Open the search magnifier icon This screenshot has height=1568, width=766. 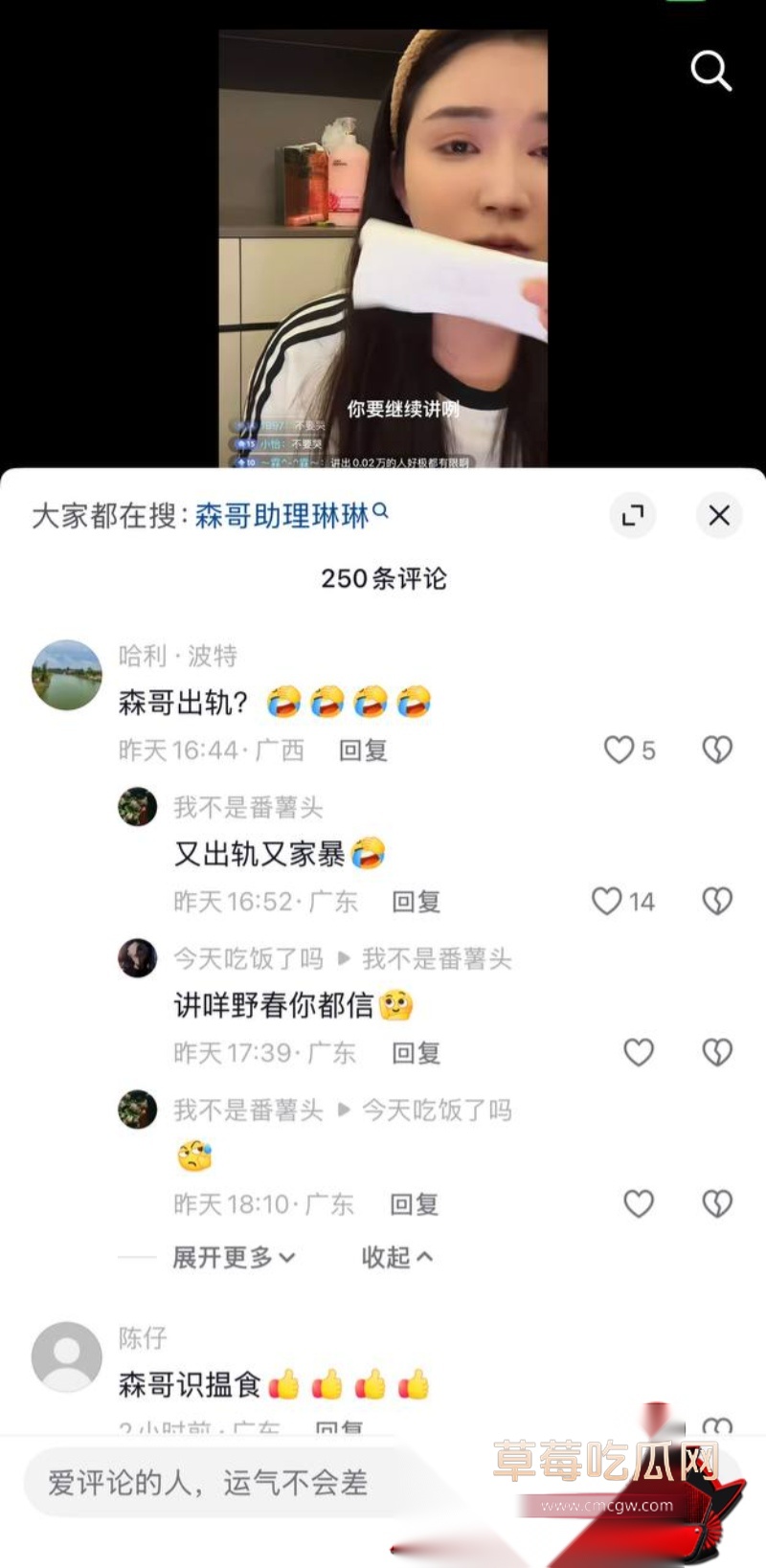click(710, 71)
